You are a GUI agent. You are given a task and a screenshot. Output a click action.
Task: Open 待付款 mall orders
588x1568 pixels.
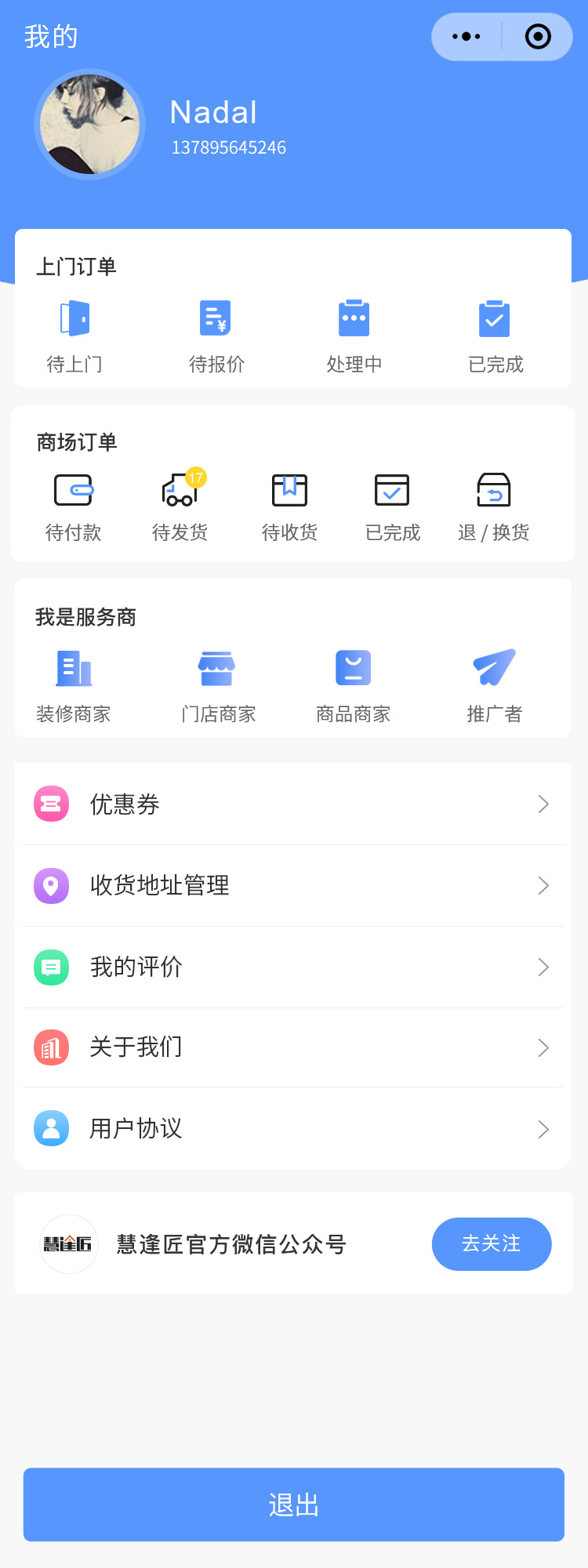[x=74, y=507]
